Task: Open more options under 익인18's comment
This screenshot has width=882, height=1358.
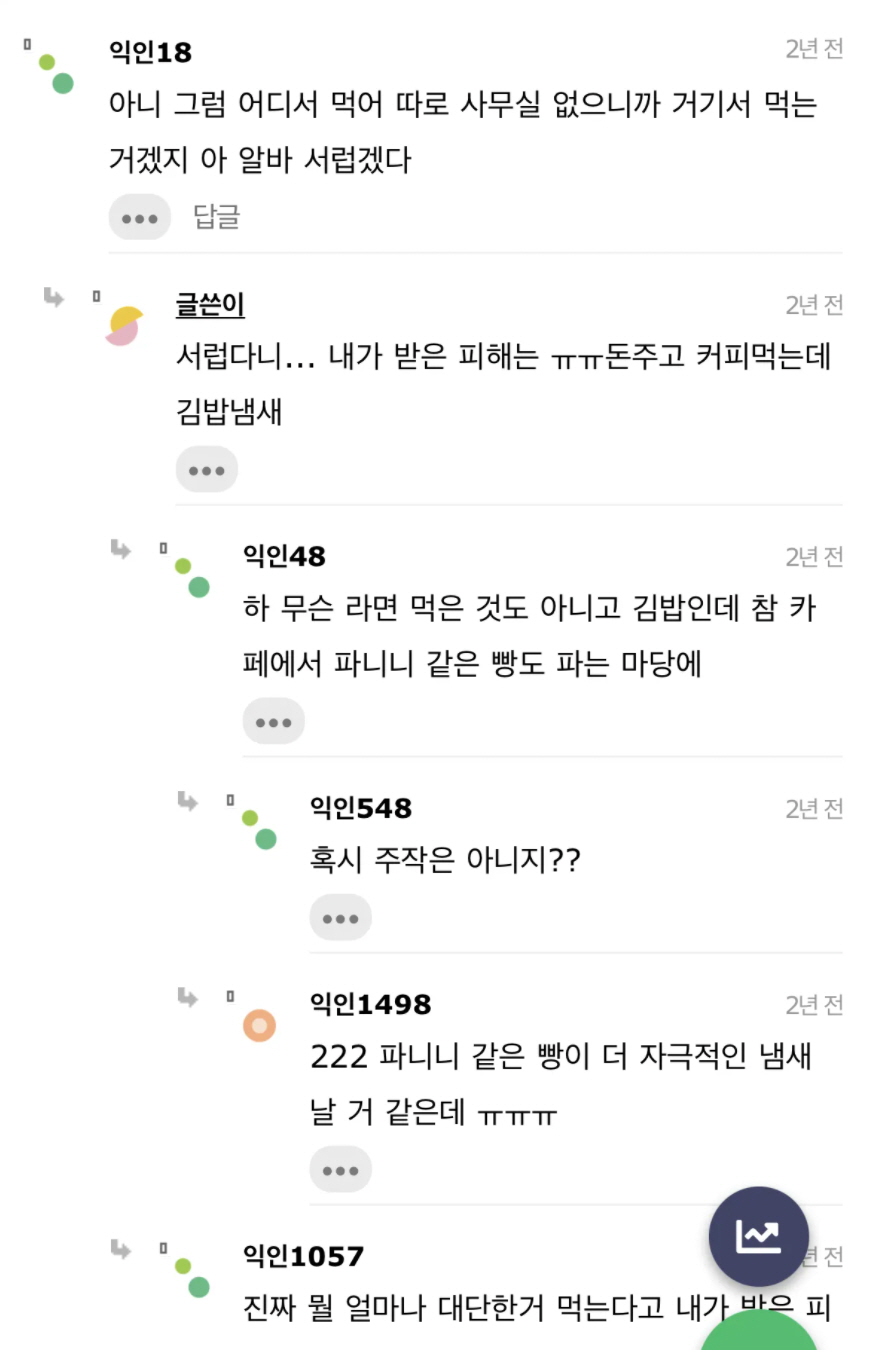Action: click(139, 218)
